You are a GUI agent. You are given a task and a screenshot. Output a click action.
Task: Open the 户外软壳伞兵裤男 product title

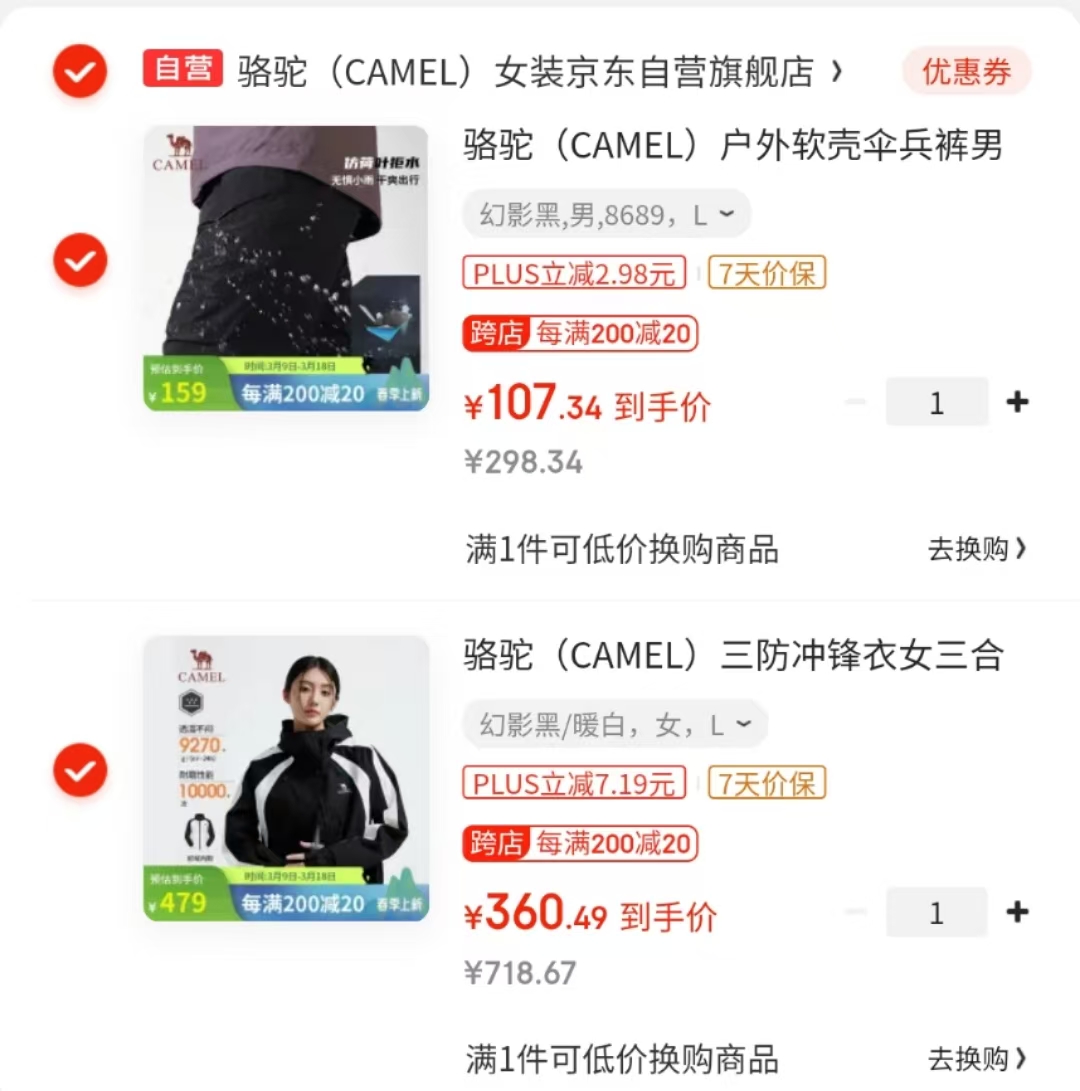732,147
